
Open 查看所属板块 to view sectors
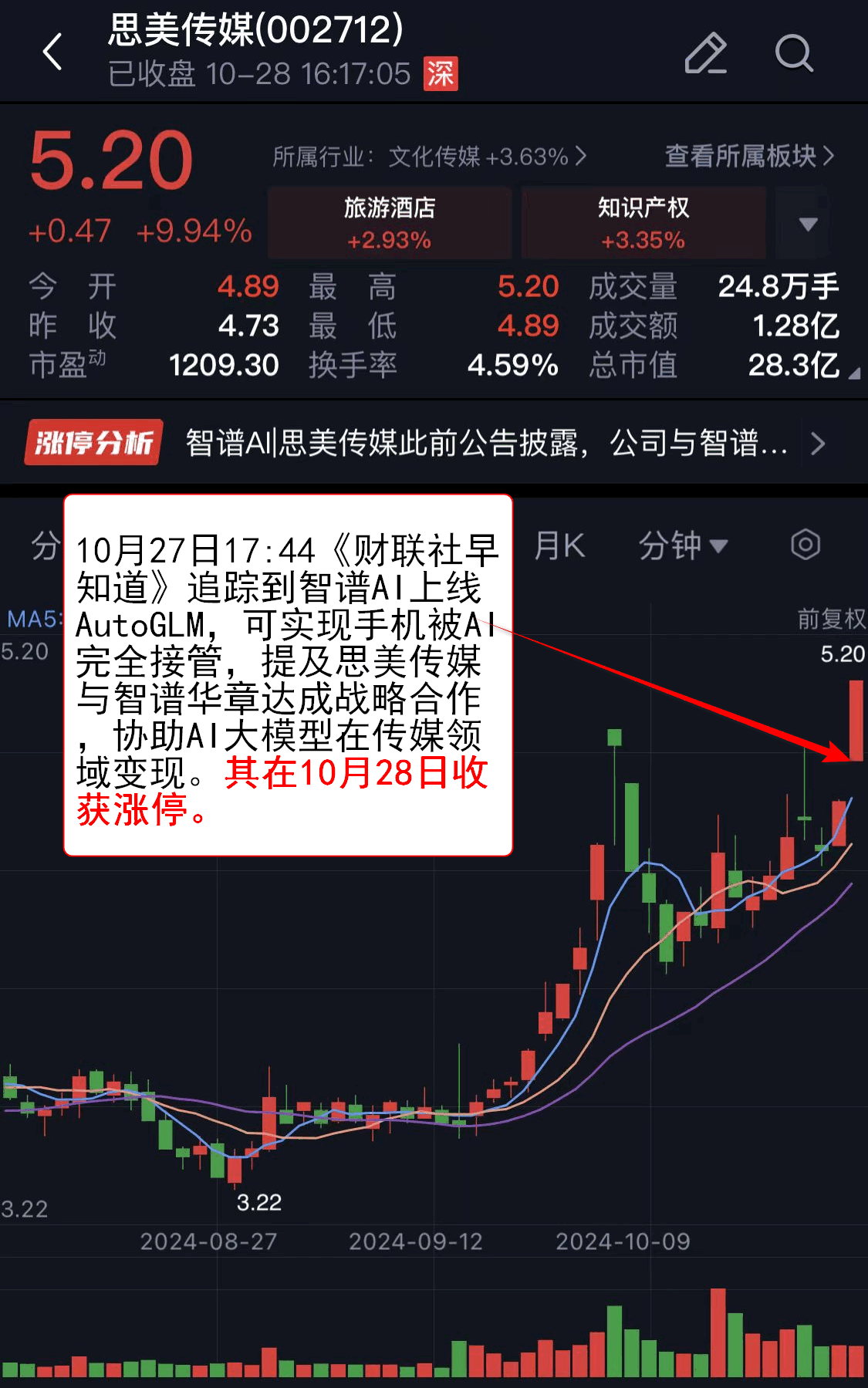(748, 157)
